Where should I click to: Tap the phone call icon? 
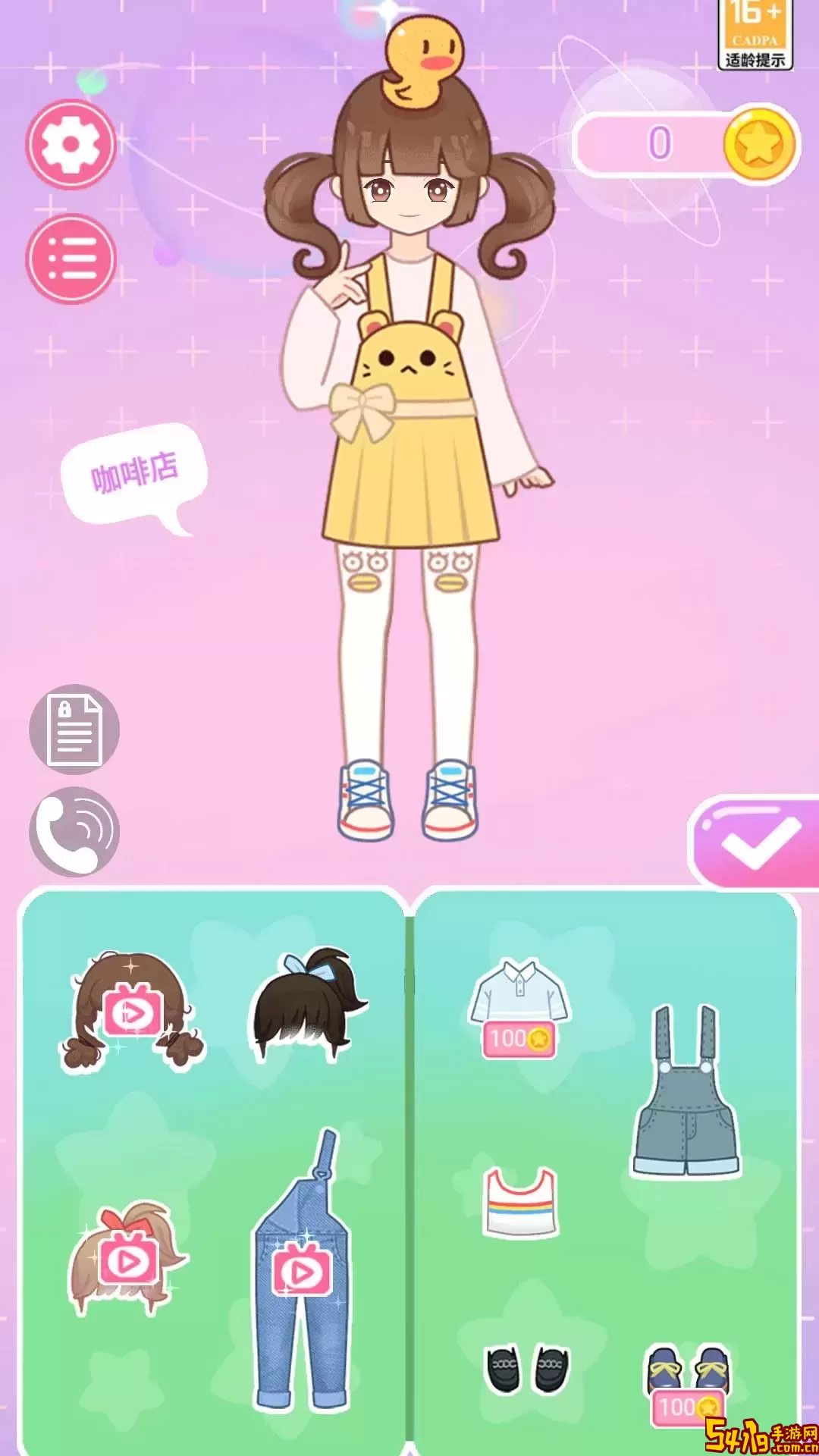pos(74,831)
